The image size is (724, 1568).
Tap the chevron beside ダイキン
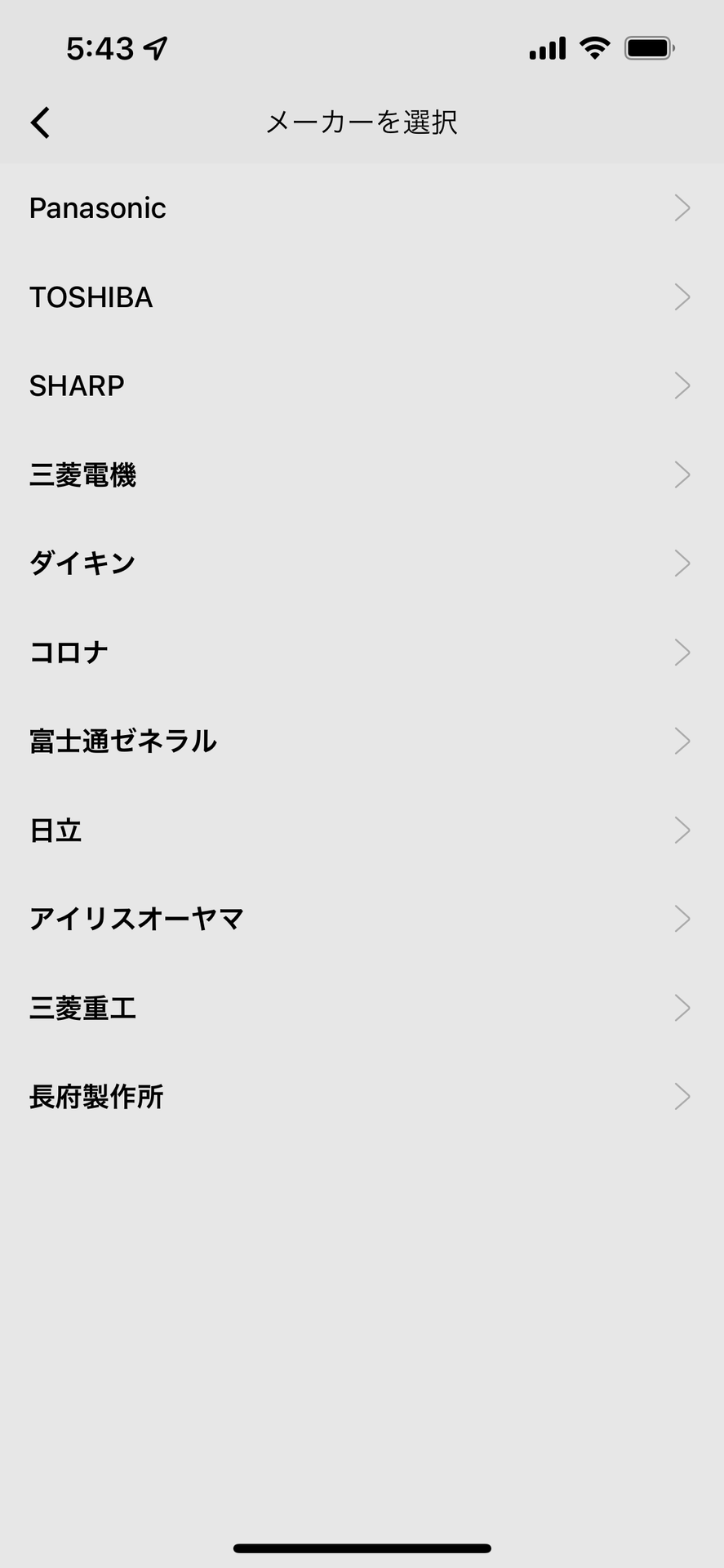coord(682,562)
